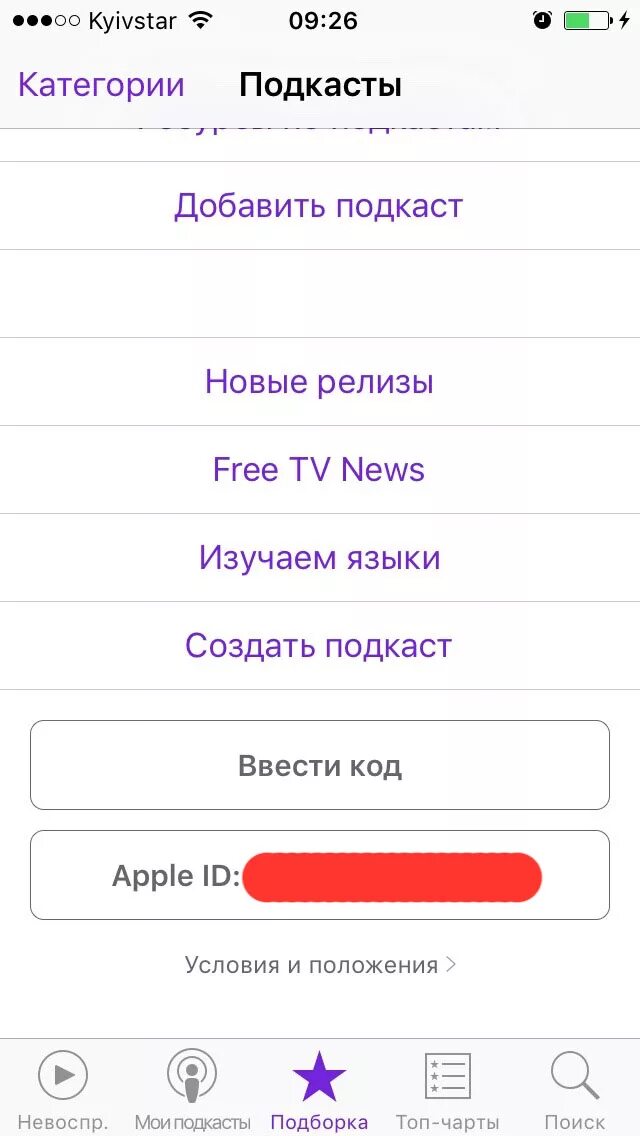The image size is (640, 1136).
Task: Go to the Мои подкасты tab
Action: click(x=192, y=1088)
